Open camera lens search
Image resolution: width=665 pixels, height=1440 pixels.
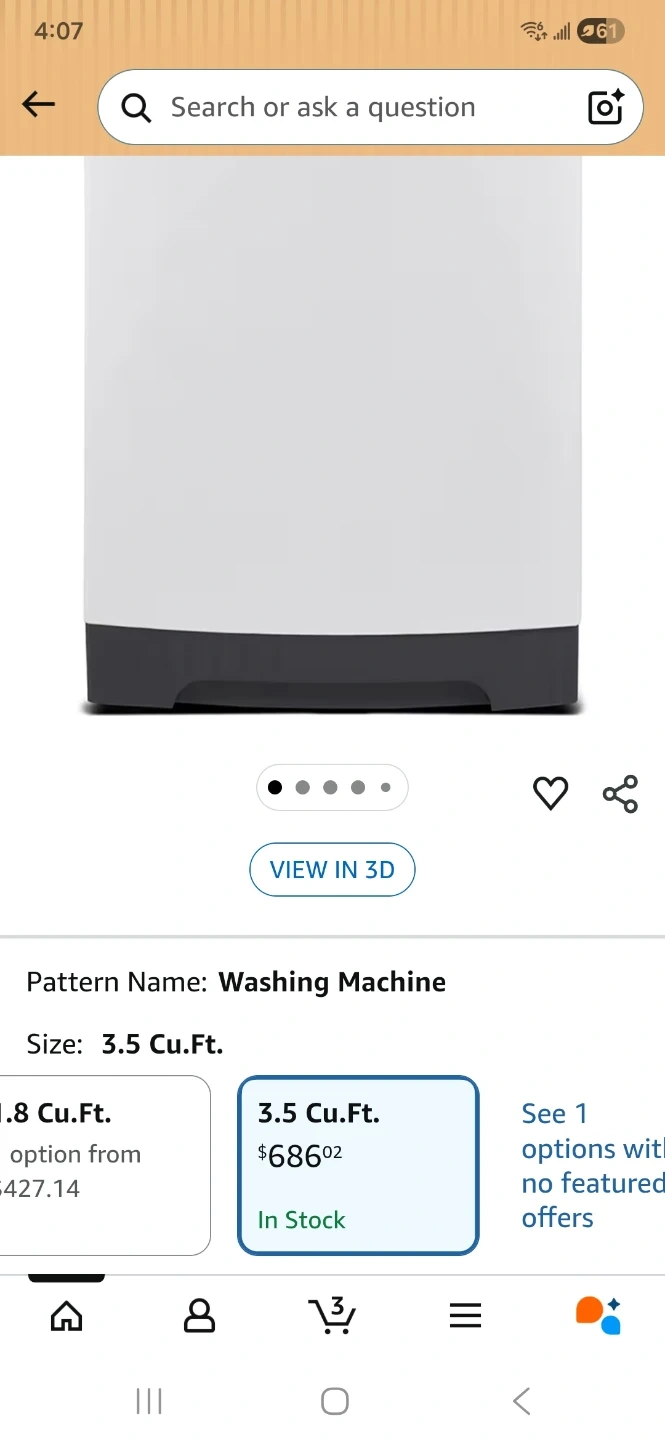(x=605, y=107)
